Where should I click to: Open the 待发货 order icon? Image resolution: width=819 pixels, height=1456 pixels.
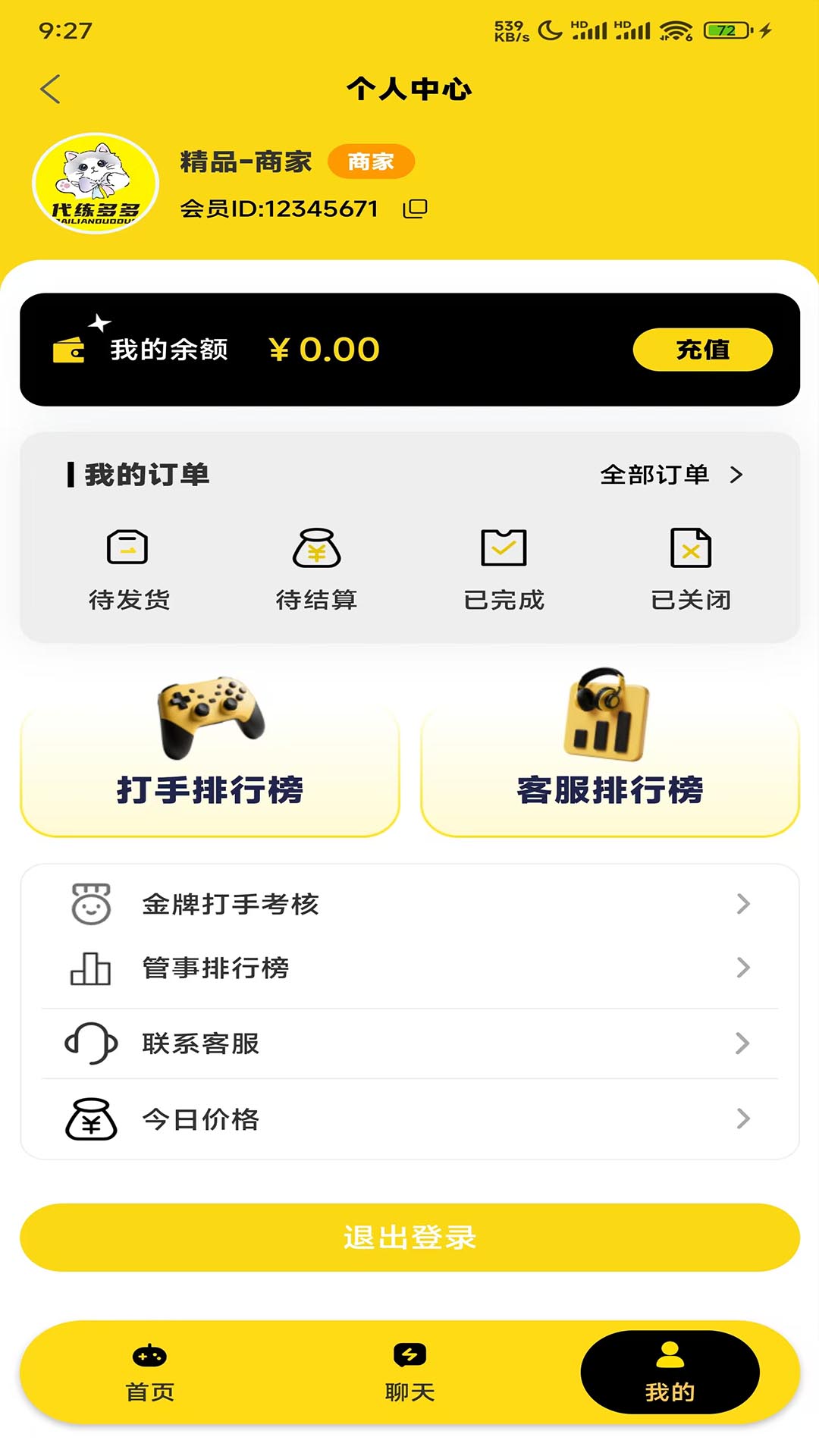pyautogui.click(x=127, y=550)
